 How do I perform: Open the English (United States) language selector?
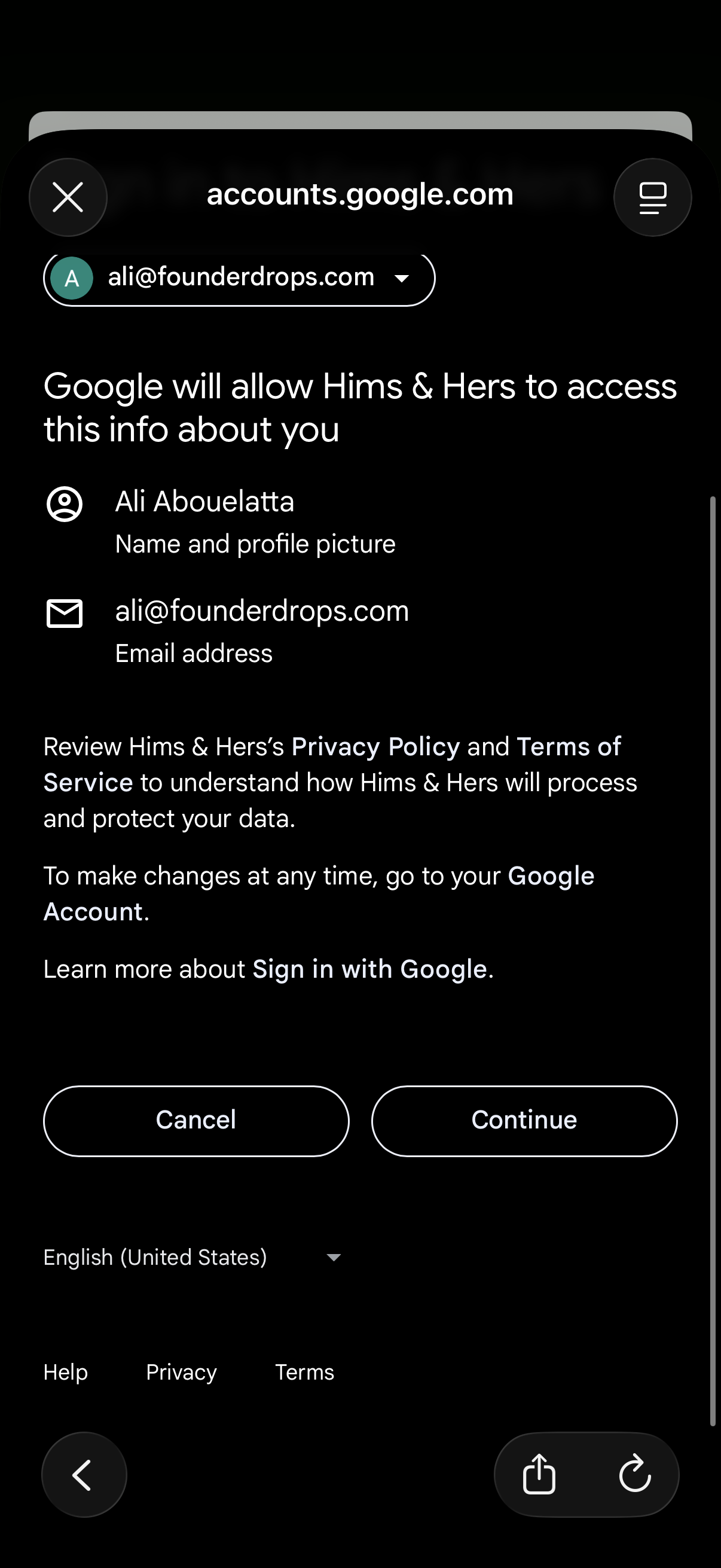pos(192,1256)
